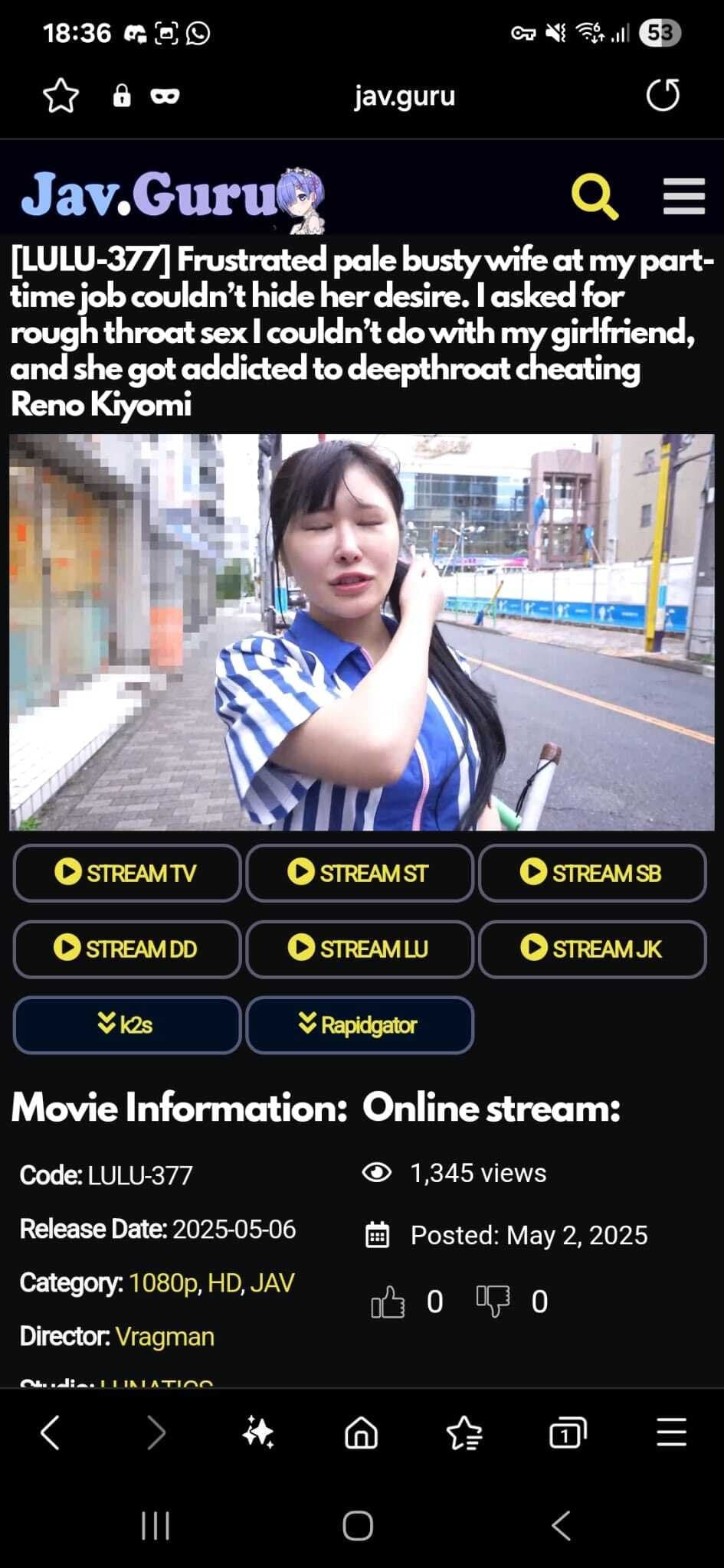Tap the thumbs up icon
The image size is (724, 1568).
388,1302
